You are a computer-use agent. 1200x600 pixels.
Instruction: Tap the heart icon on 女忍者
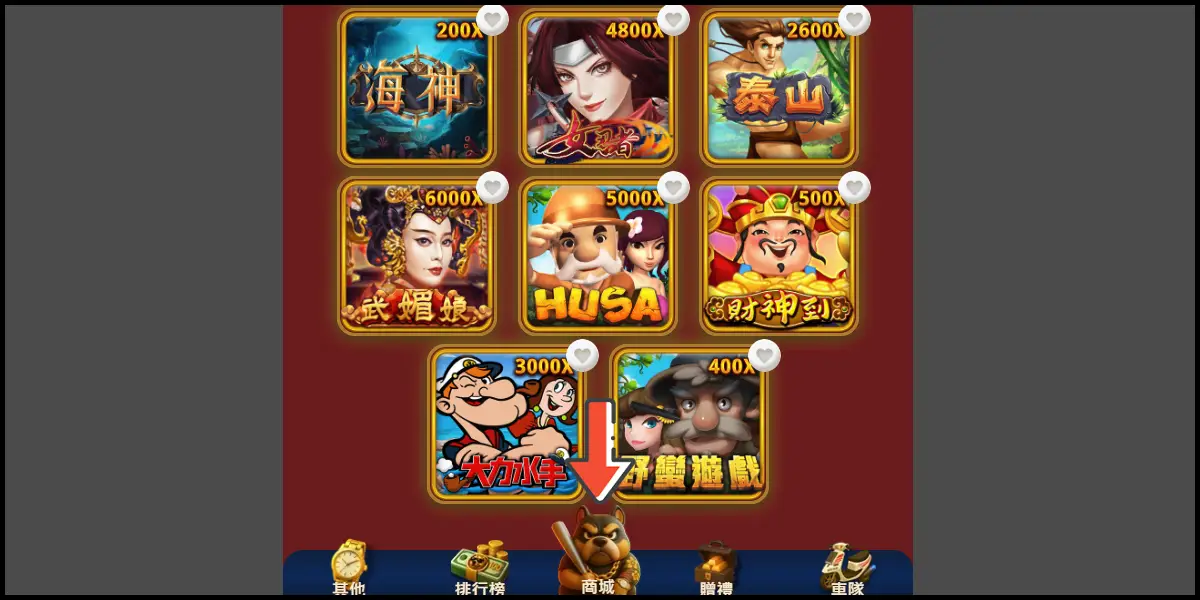point(674,19)
